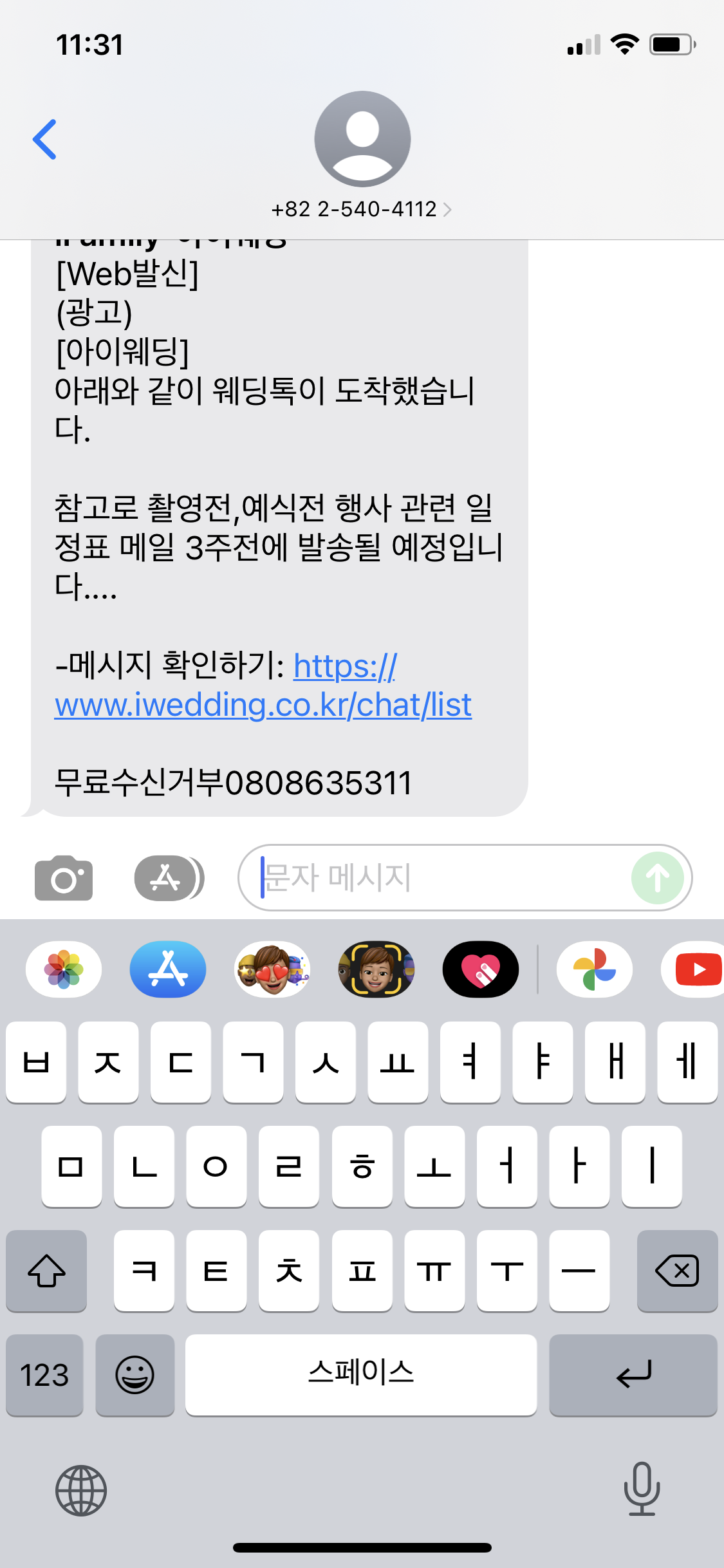Open contact details for +82 2-540-4112
Viewport: 724px width, 1568px height.
[x=362, y=209]
